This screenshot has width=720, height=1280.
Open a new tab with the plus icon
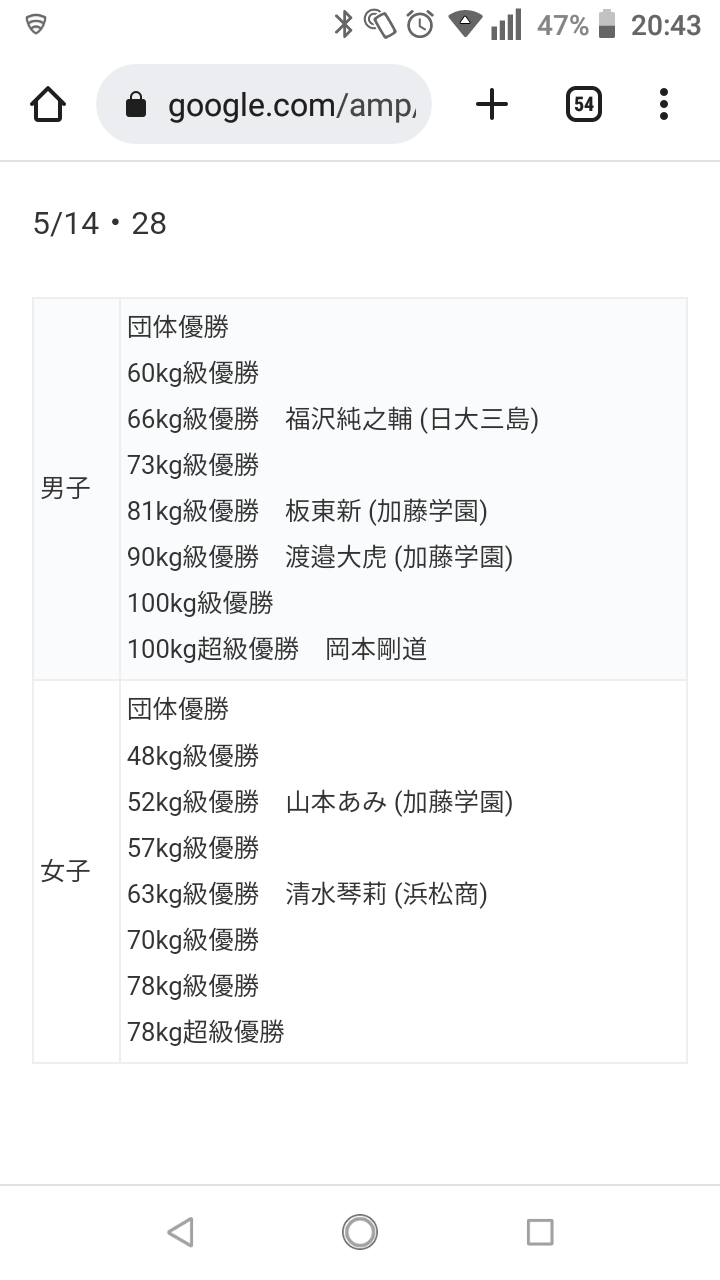(492, 104)
